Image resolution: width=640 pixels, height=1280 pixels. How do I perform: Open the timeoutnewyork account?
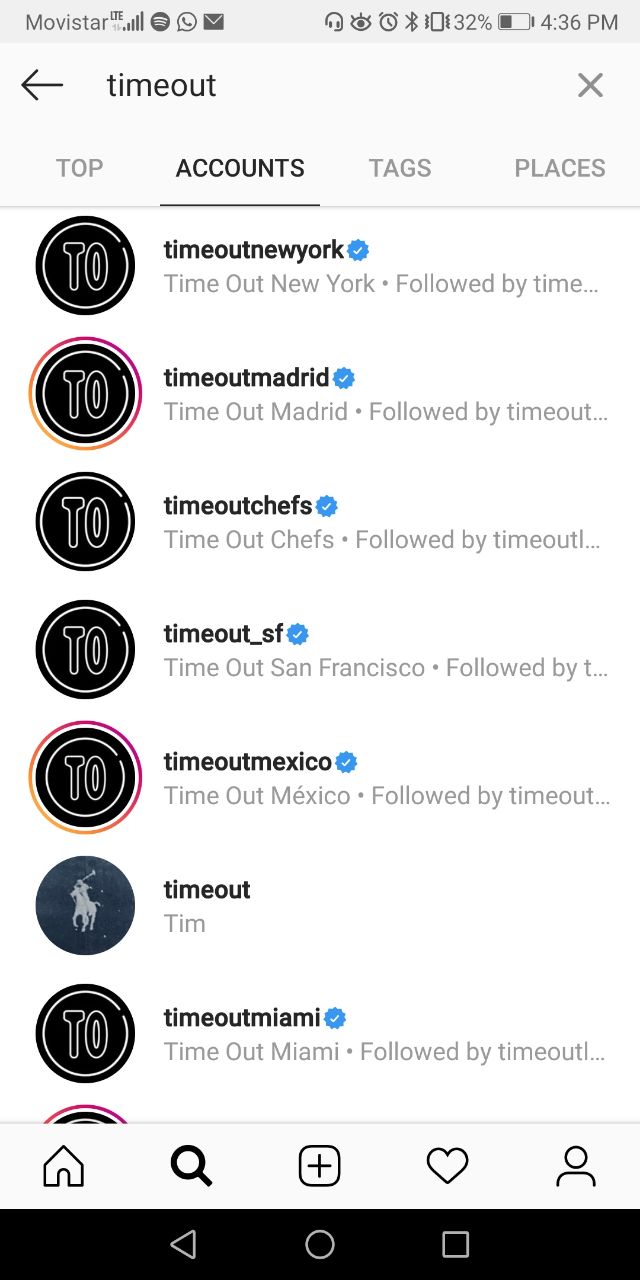pos(254,250)
